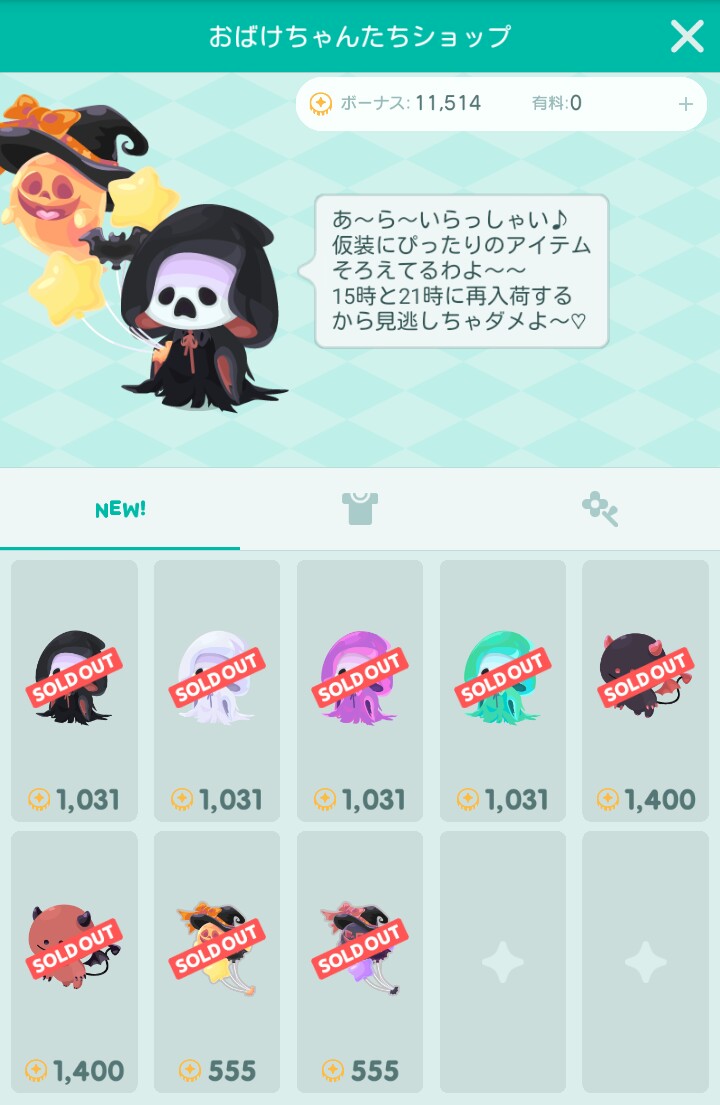
Task: Switch to the NEW! tab
Action: 120,509
